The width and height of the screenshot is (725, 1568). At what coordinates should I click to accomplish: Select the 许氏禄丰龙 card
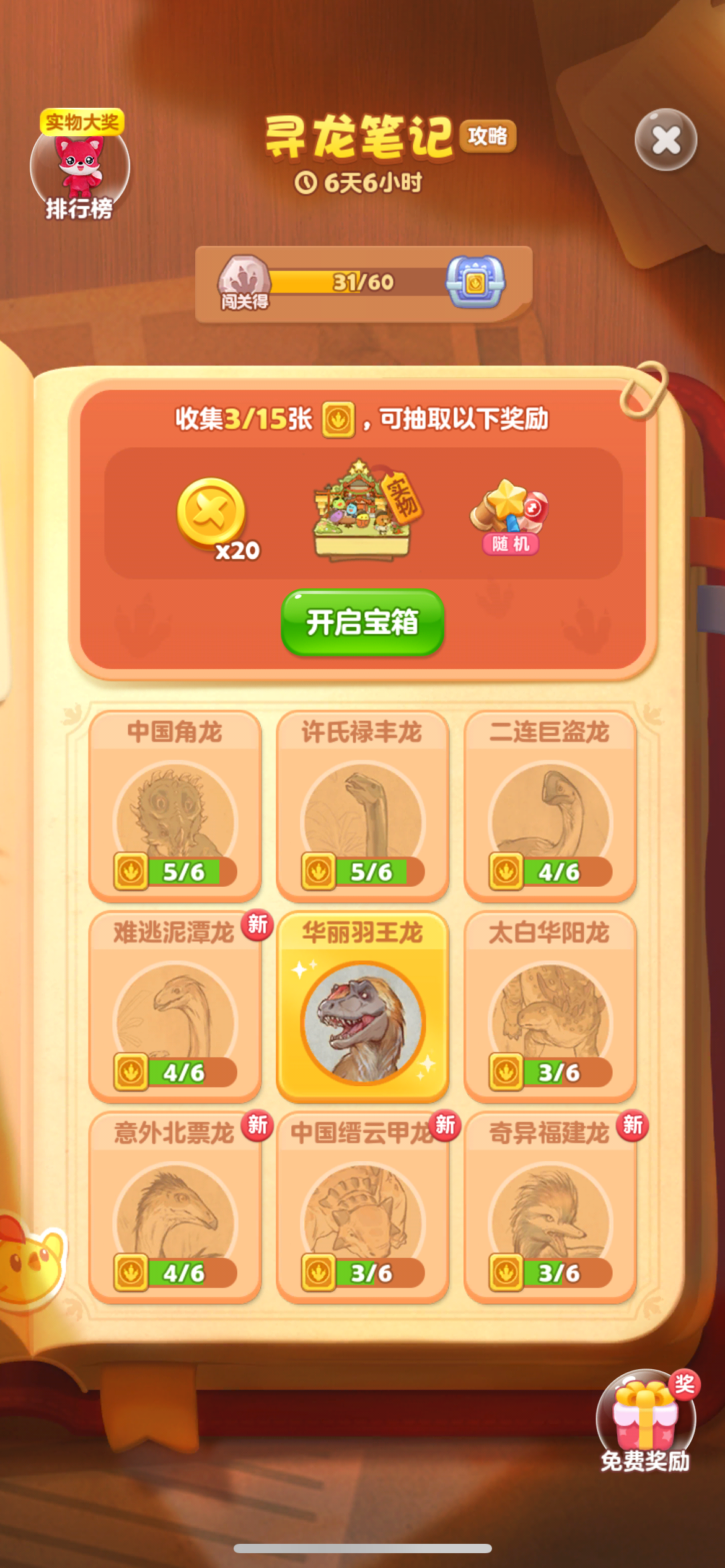[x=362, y=805]
